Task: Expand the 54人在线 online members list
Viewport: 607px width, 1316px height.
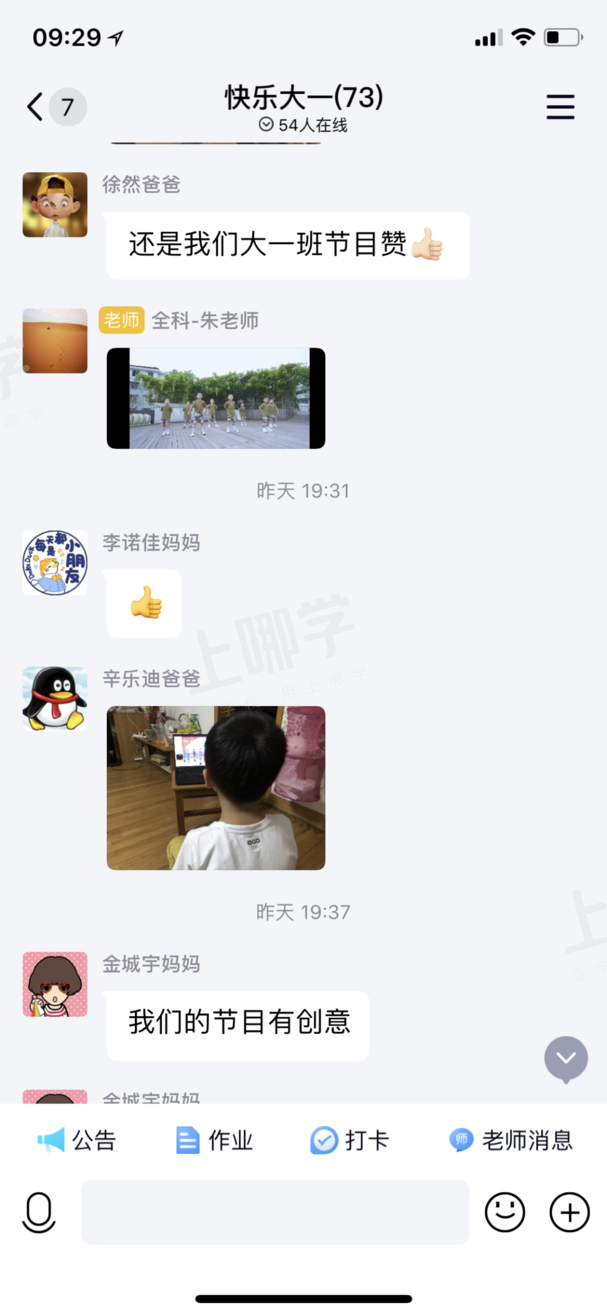Action: click(303, 125)
